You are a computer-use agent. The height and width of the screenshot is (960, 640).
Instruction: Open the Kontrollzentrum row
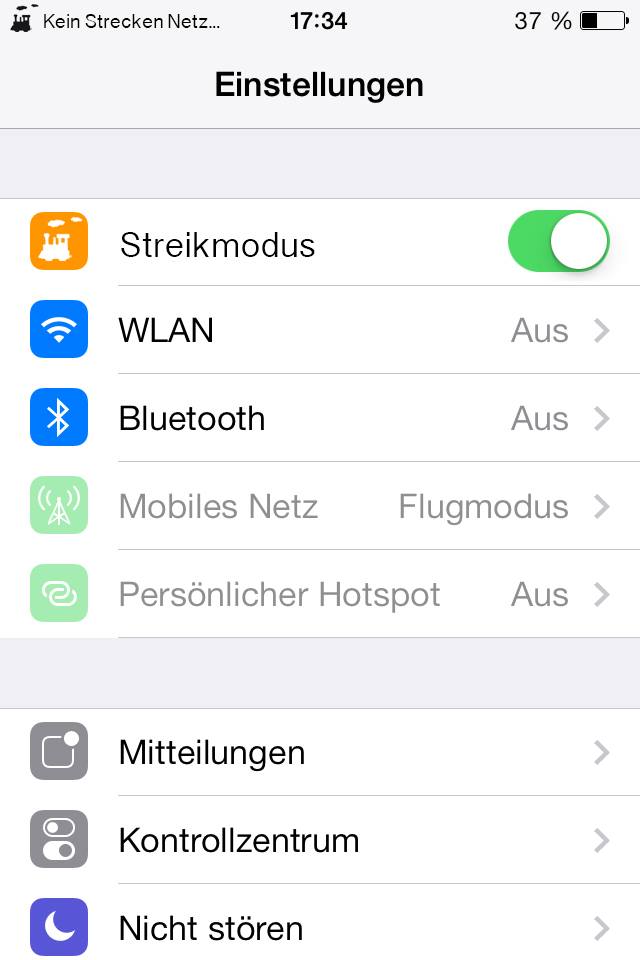point(320,840)
